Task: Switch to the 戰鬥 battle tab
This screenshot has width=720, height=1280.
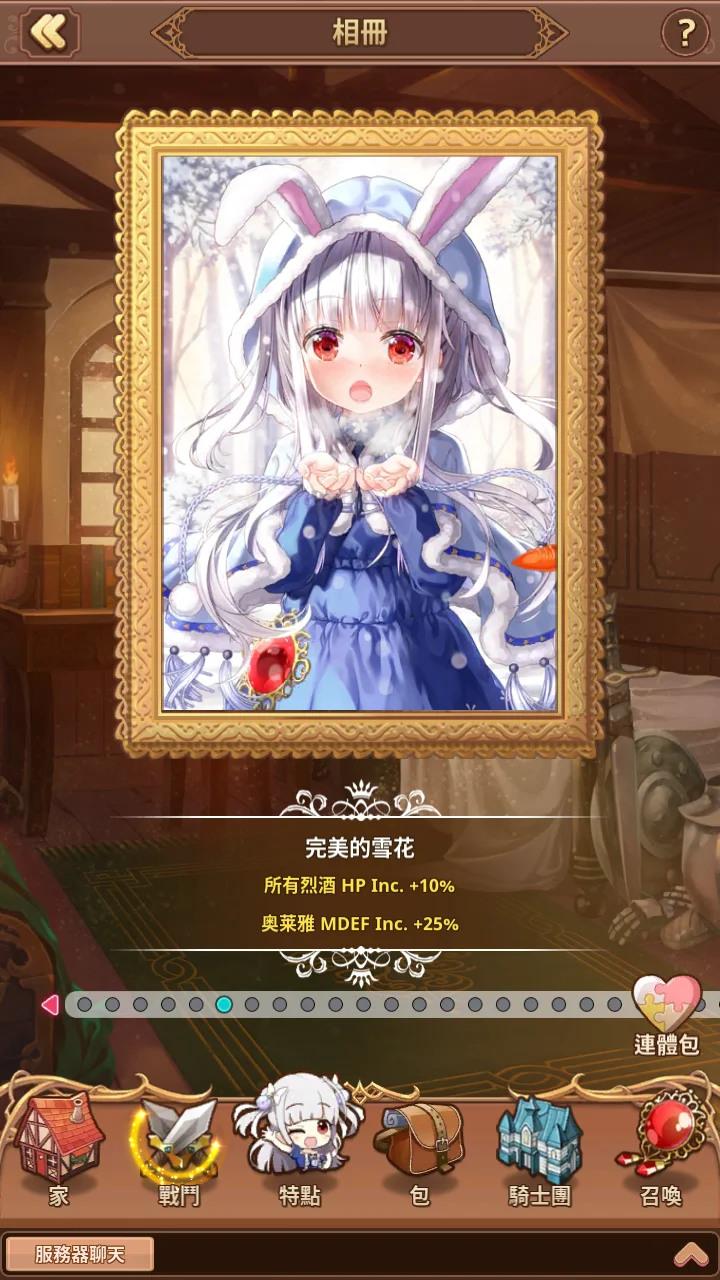Action: point(178,1150)
